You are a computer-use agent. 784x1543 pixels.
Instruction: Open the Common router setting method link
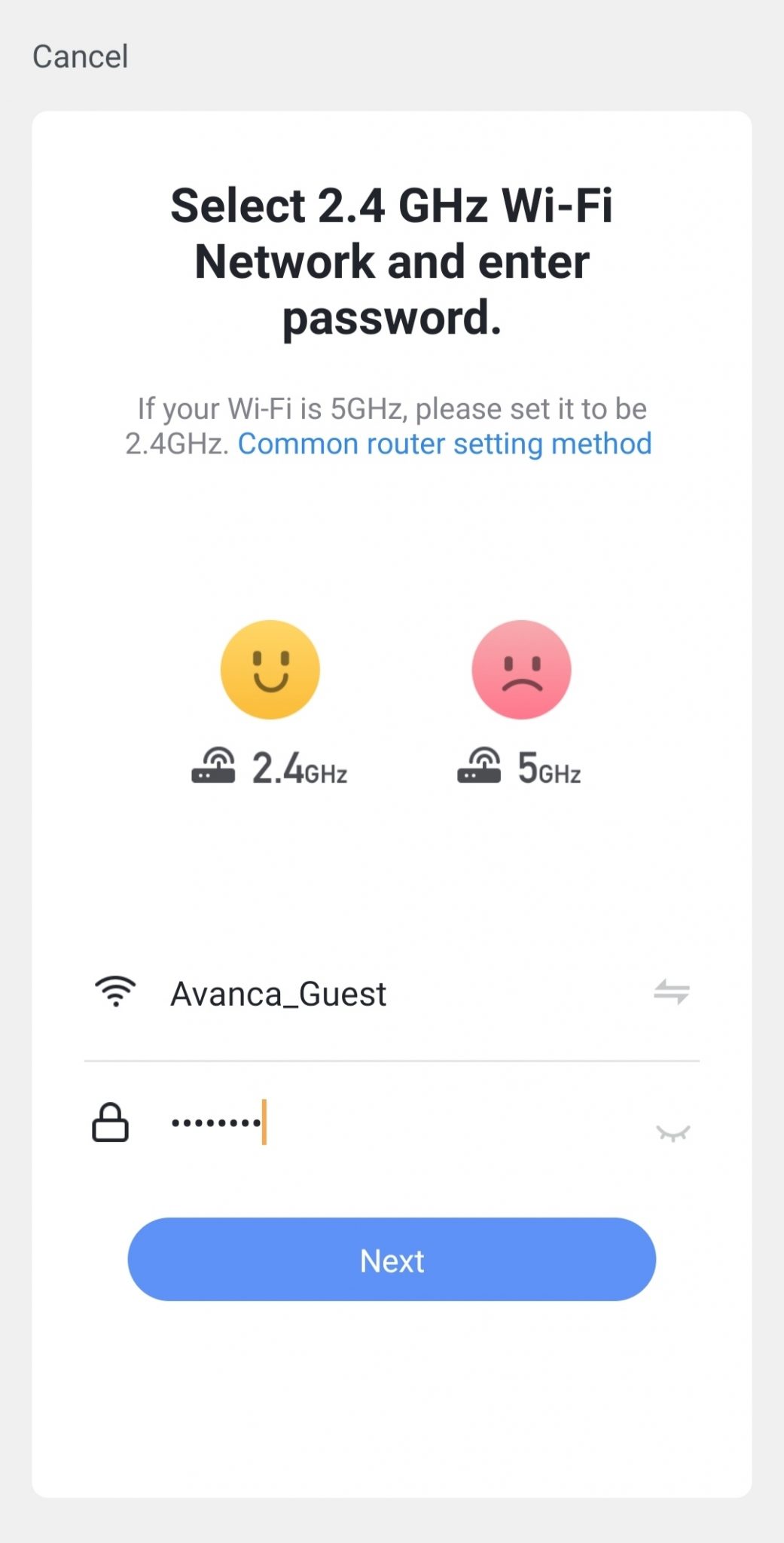click(444, 444)
